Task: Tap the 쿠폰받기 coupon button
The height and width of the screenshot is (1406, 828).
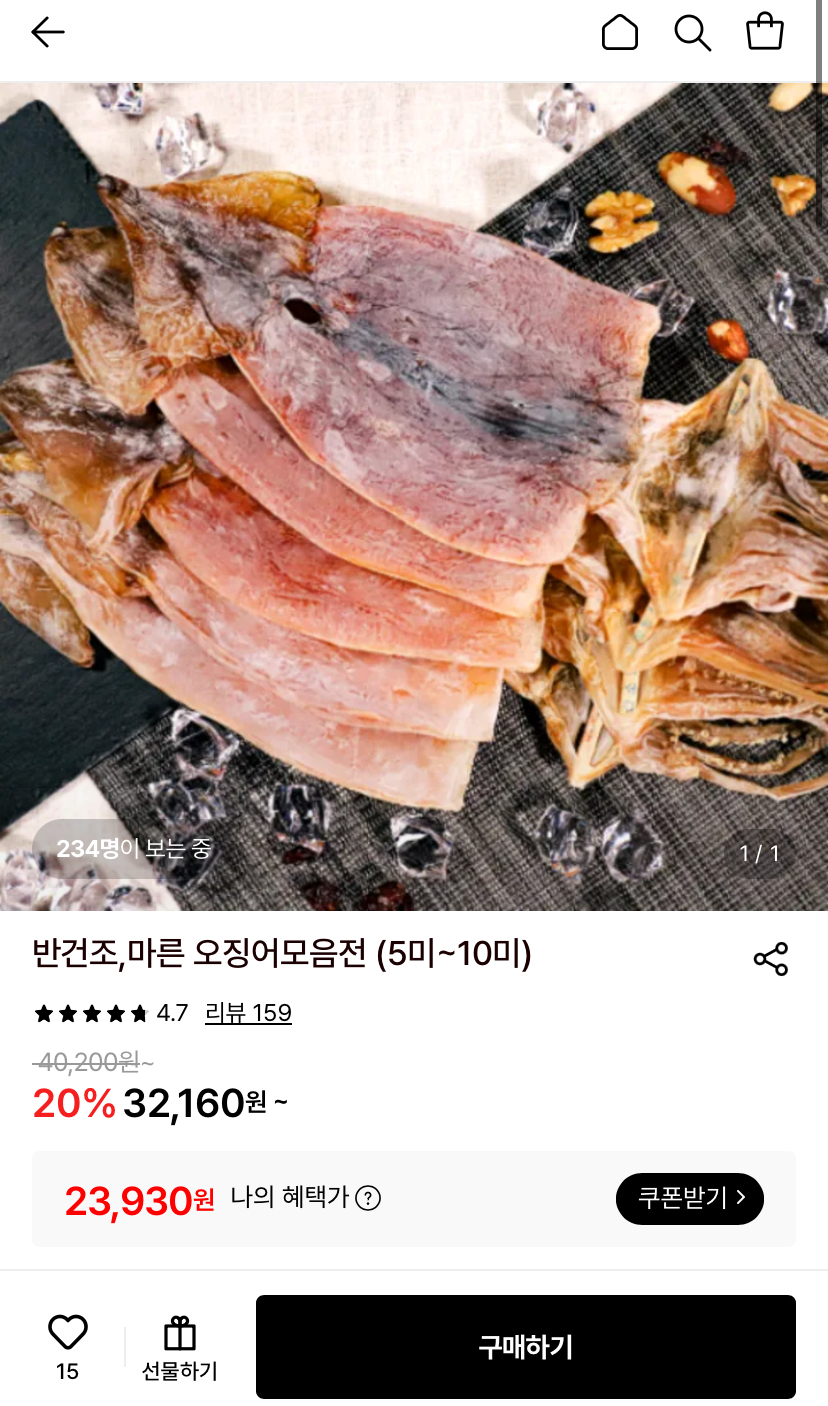Action: click(690, 1198)
